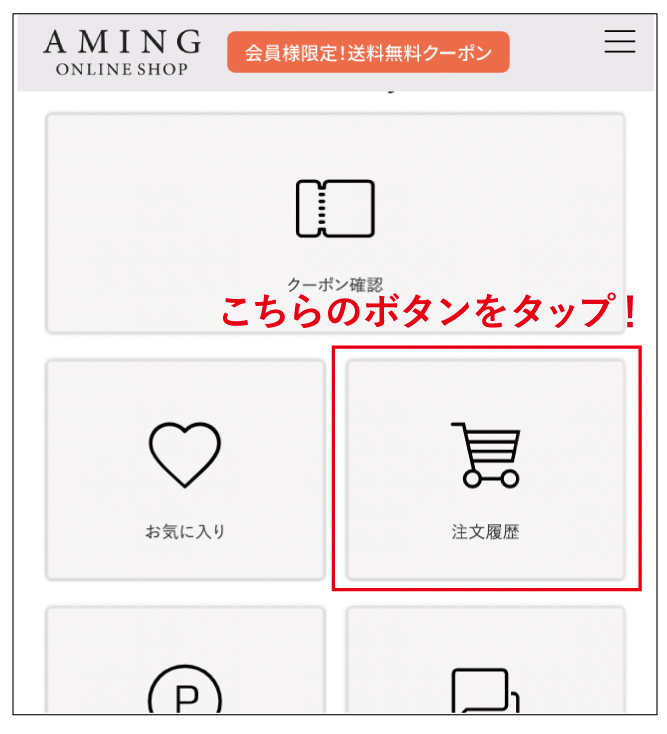Tap the 会員様限定!送料無料クーポン banner button
This screenshot has height=734, width=667.
[x=368, y=53]
